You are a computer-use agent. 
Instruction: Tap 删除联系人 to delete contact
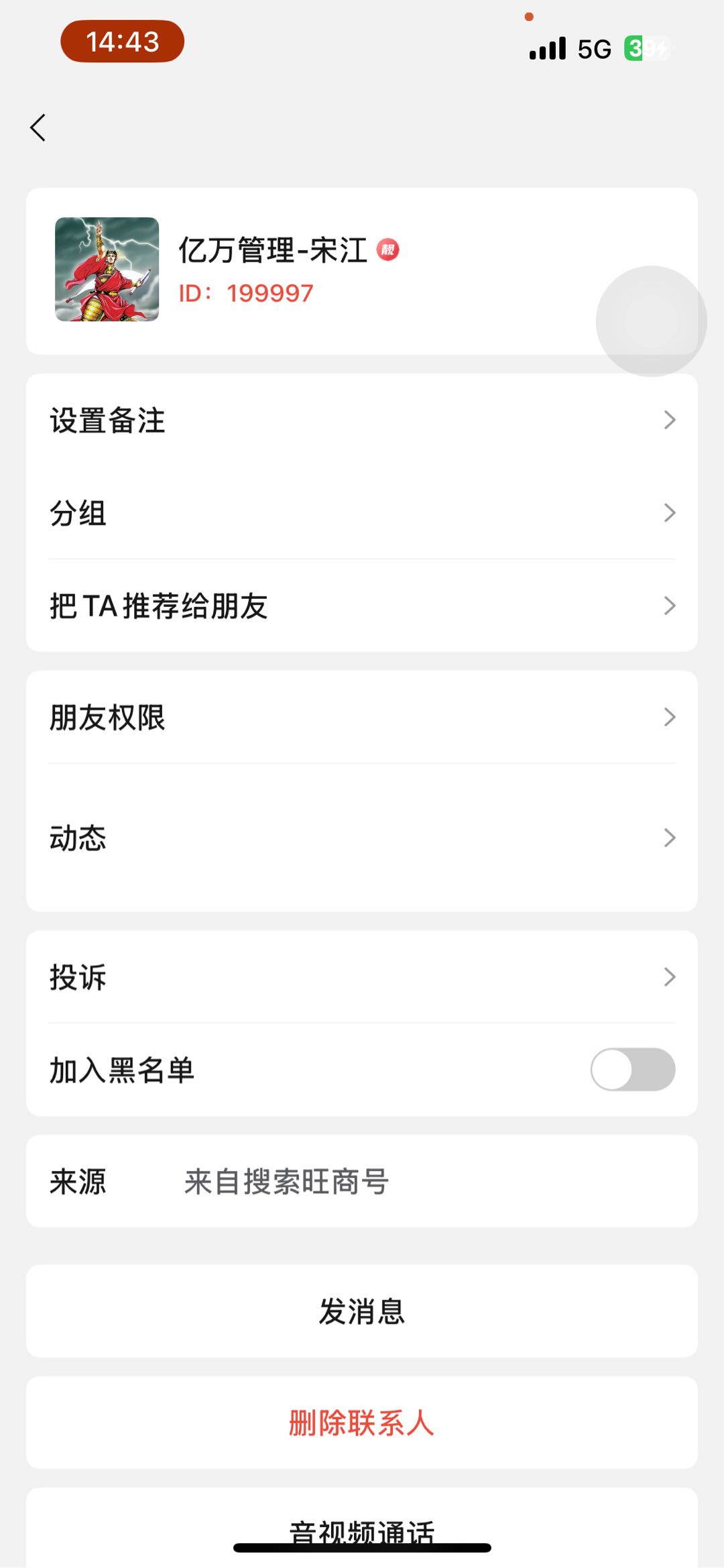pos(362,1422)
